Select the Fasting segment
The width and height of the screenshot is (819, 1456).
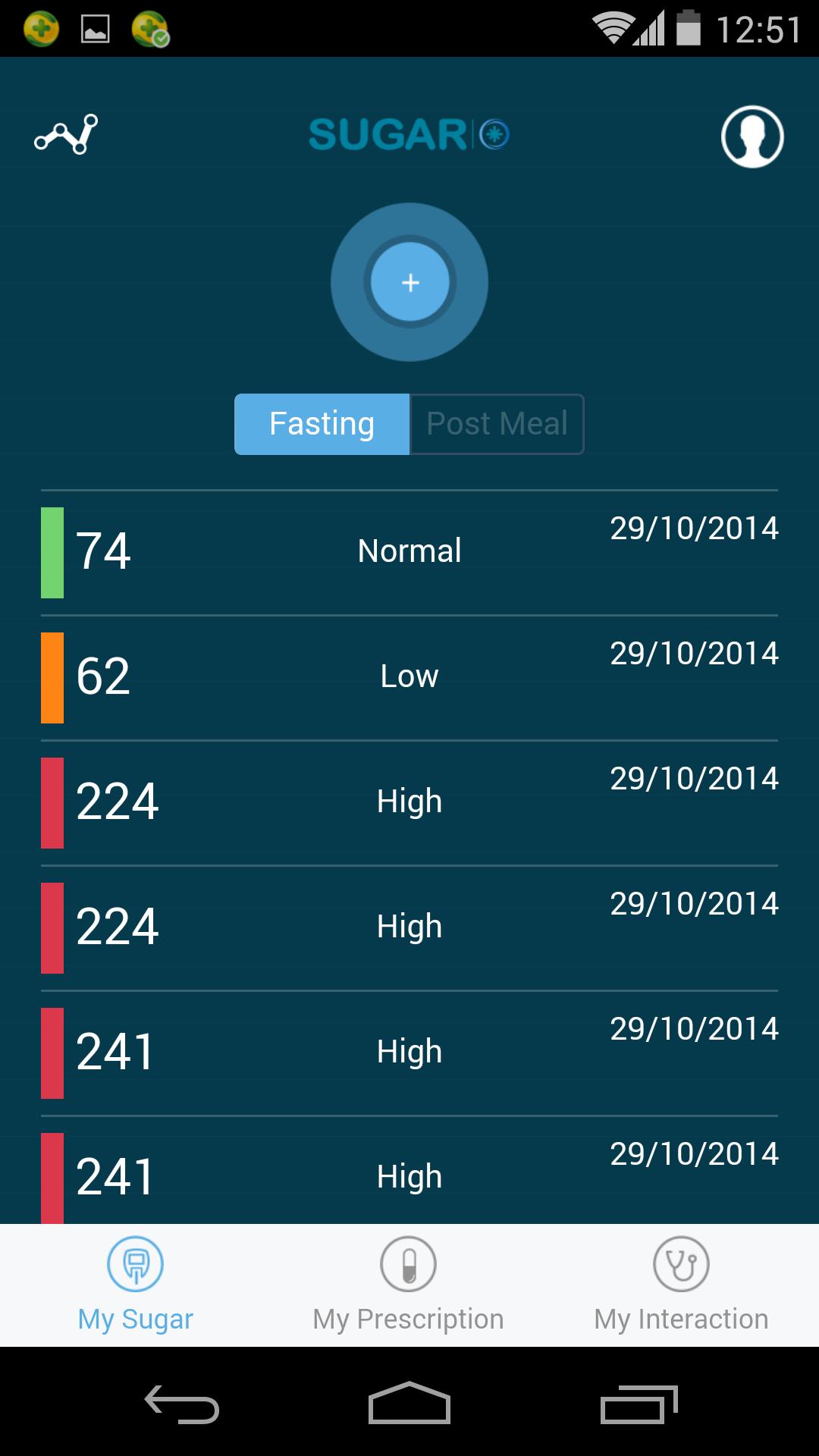pos(322,424)
